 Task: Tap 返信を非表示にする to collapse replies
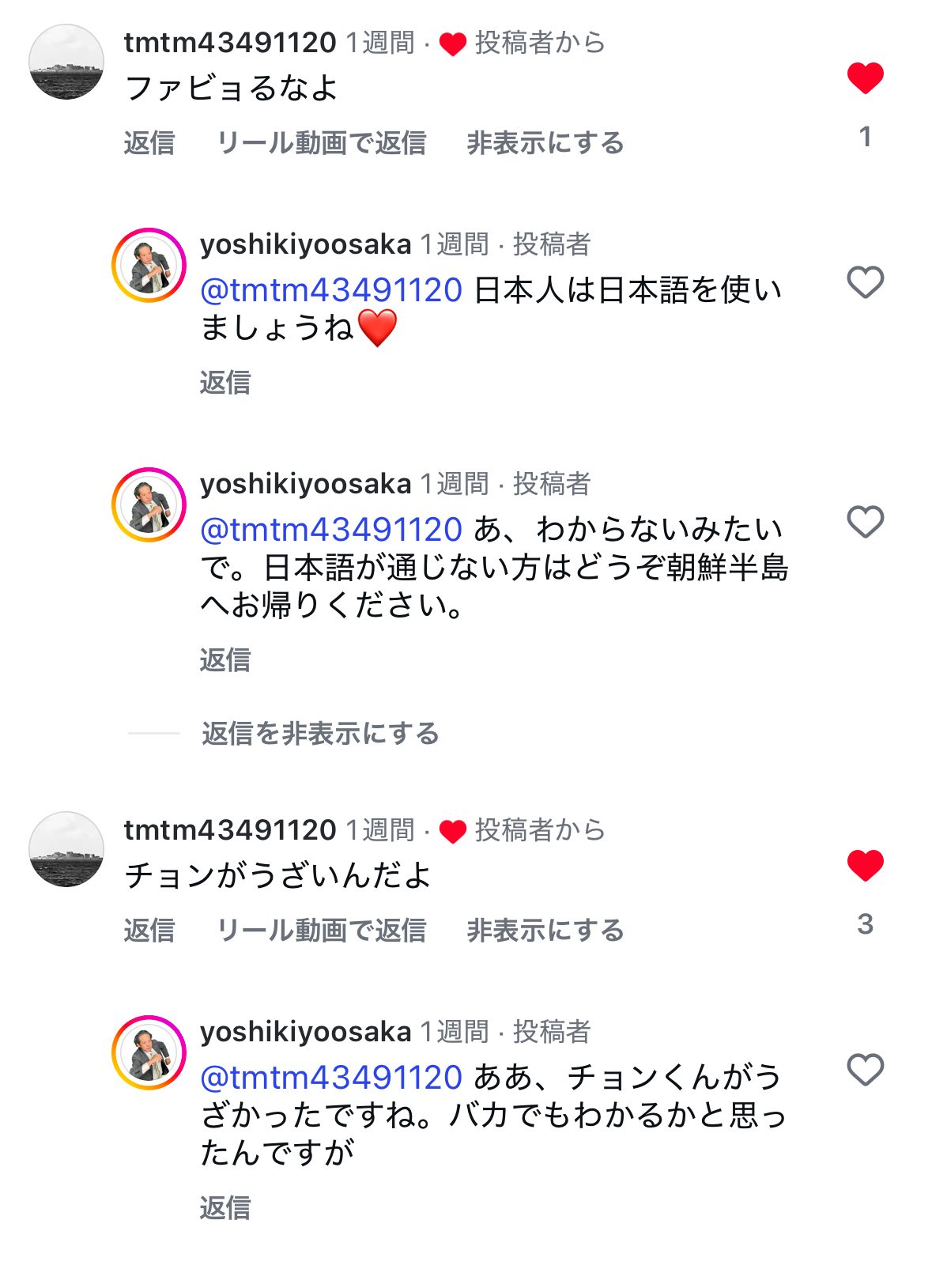320,734
